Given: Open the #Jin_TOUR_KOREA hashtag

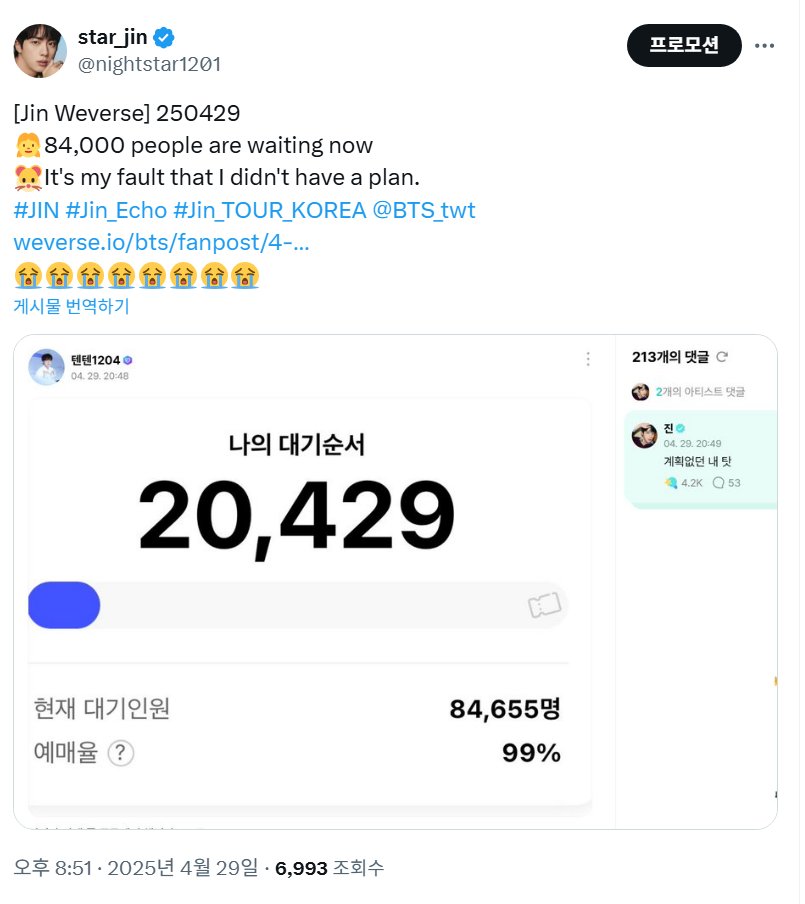Looking at the screenshot, I should (266, 211).
